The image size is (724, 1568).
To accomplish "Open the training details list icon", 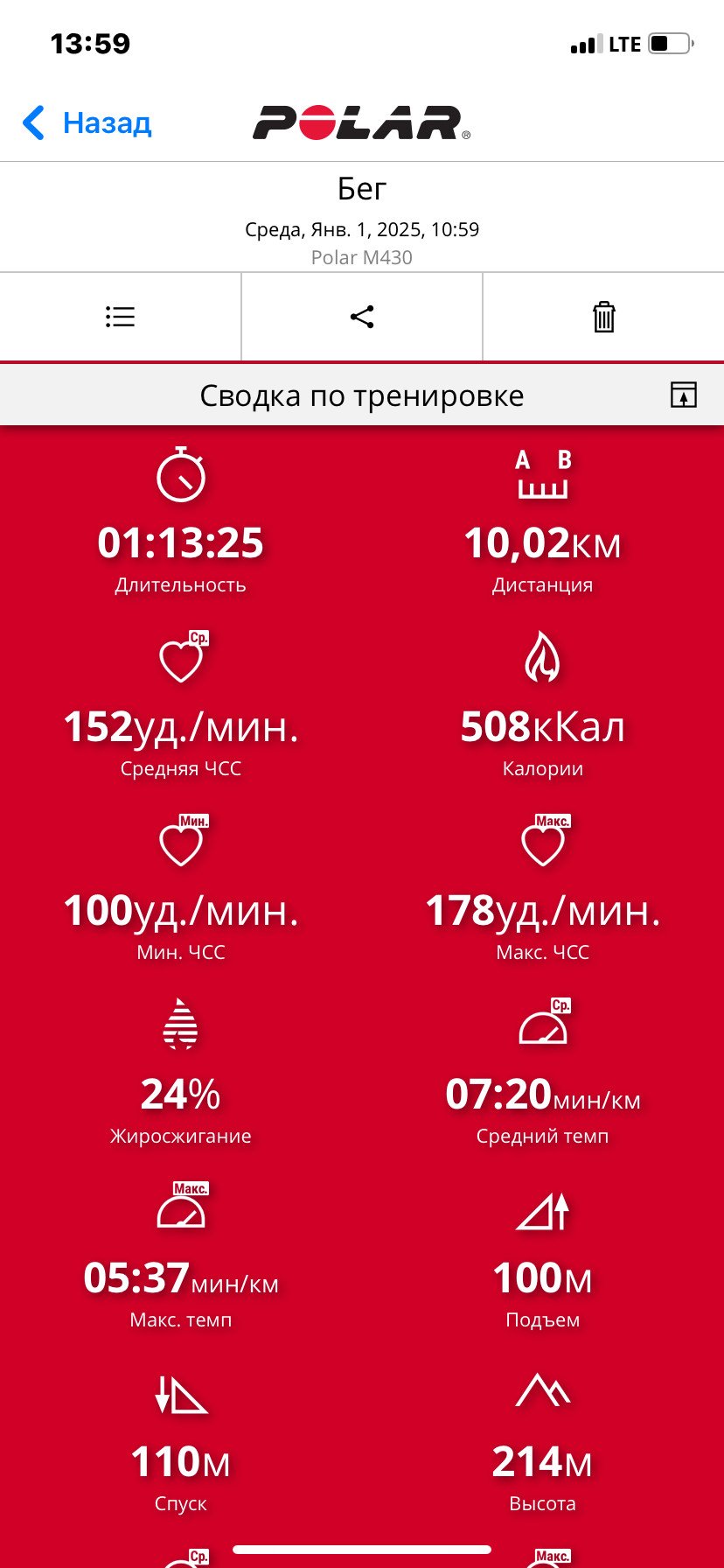I will 120,317.
